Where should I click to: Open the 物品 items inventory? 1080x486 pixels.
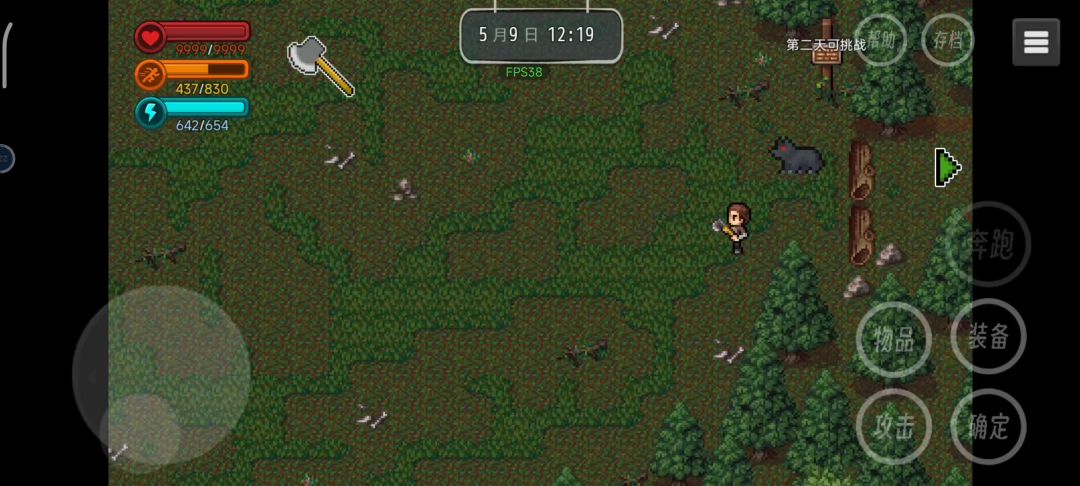893,338
